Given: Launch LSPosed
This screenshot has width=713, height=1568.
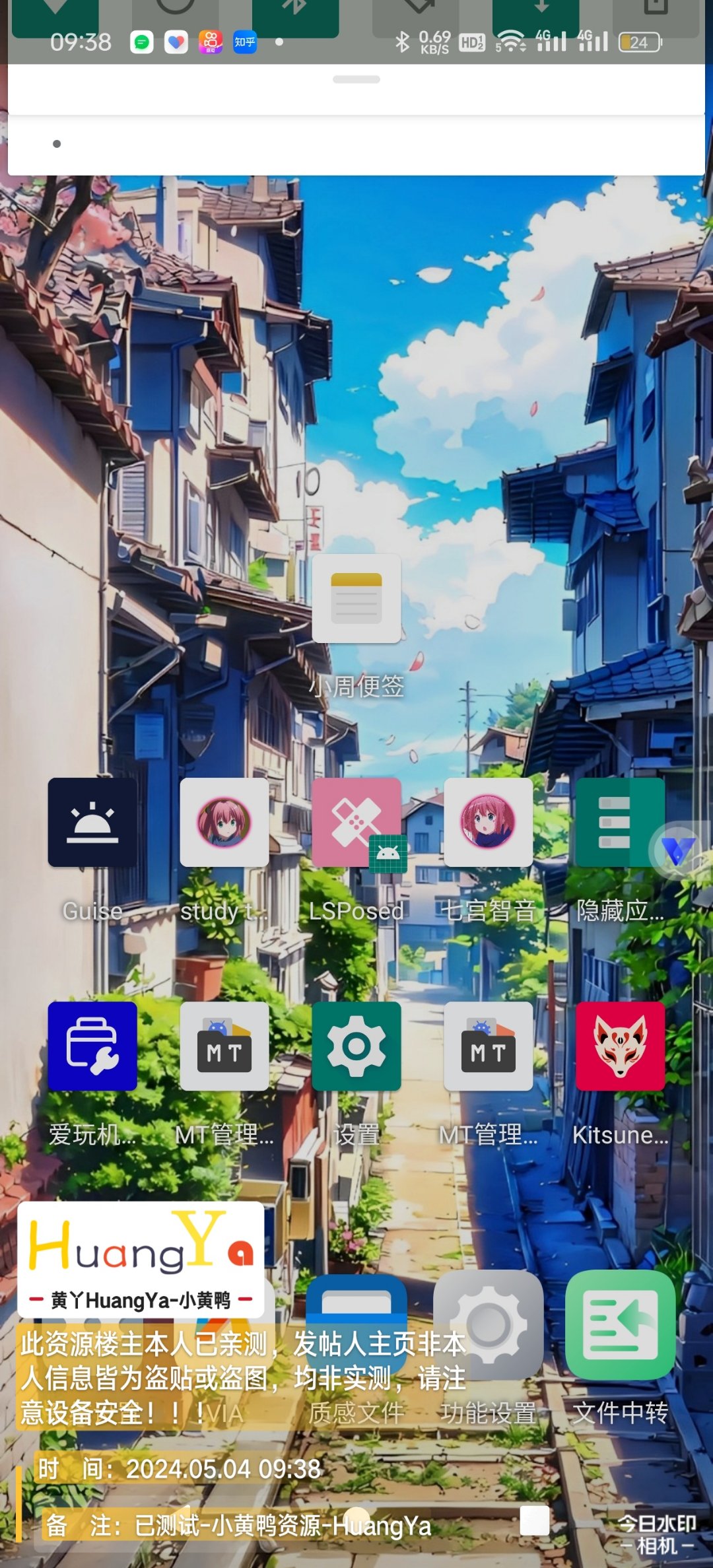Looking at the screenshot, I should point(356,822).
